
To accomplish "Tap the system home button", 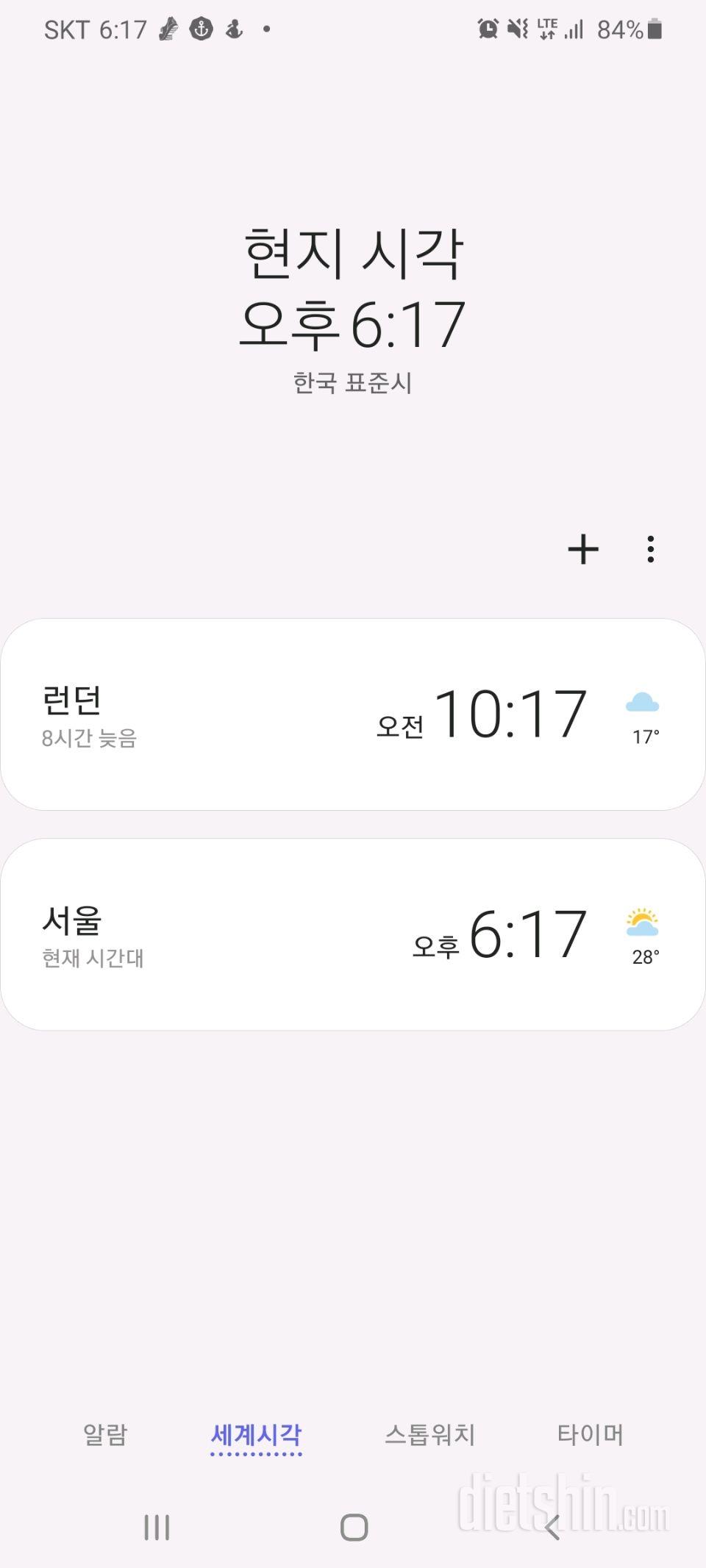I will 354,1527.
